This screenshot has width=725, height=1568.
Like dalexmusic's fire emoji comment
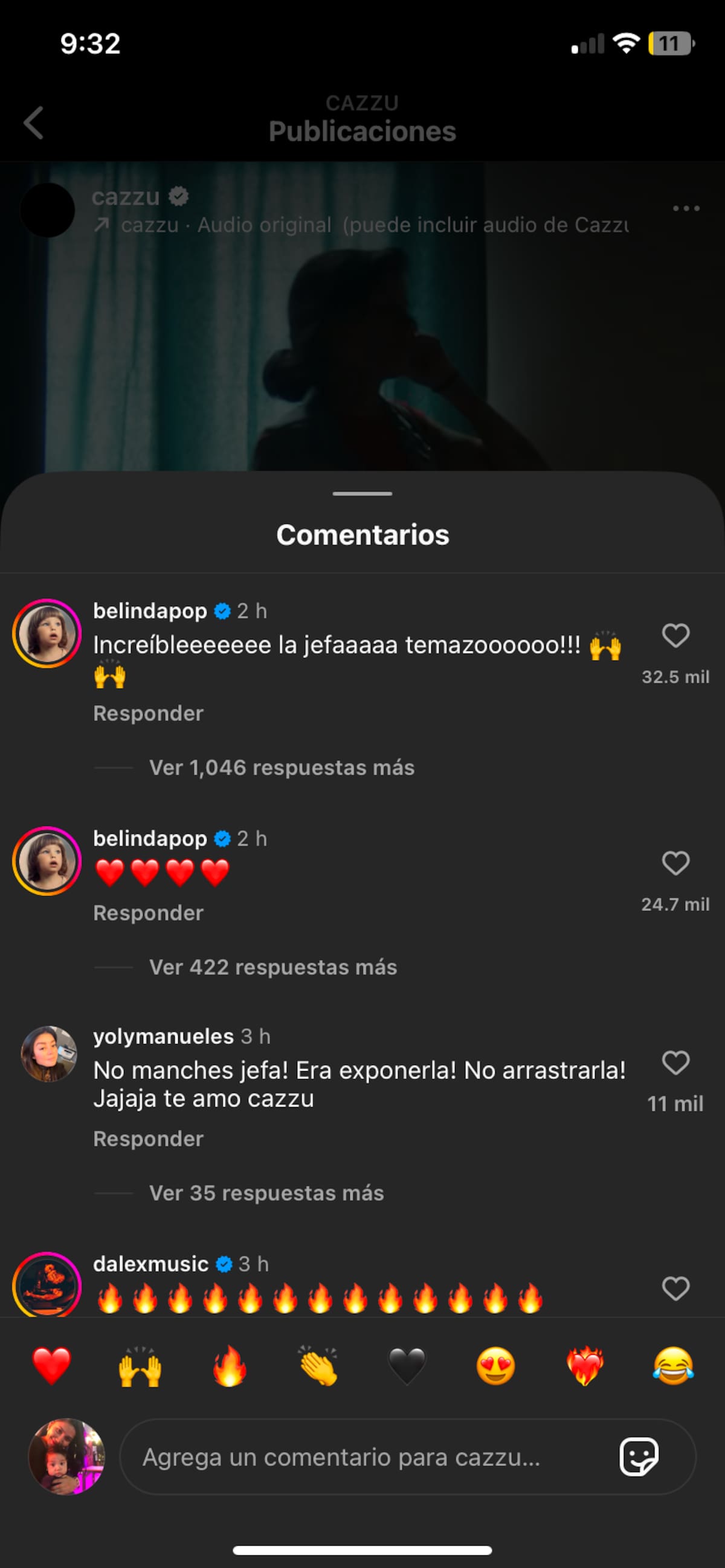point(675,1288)
